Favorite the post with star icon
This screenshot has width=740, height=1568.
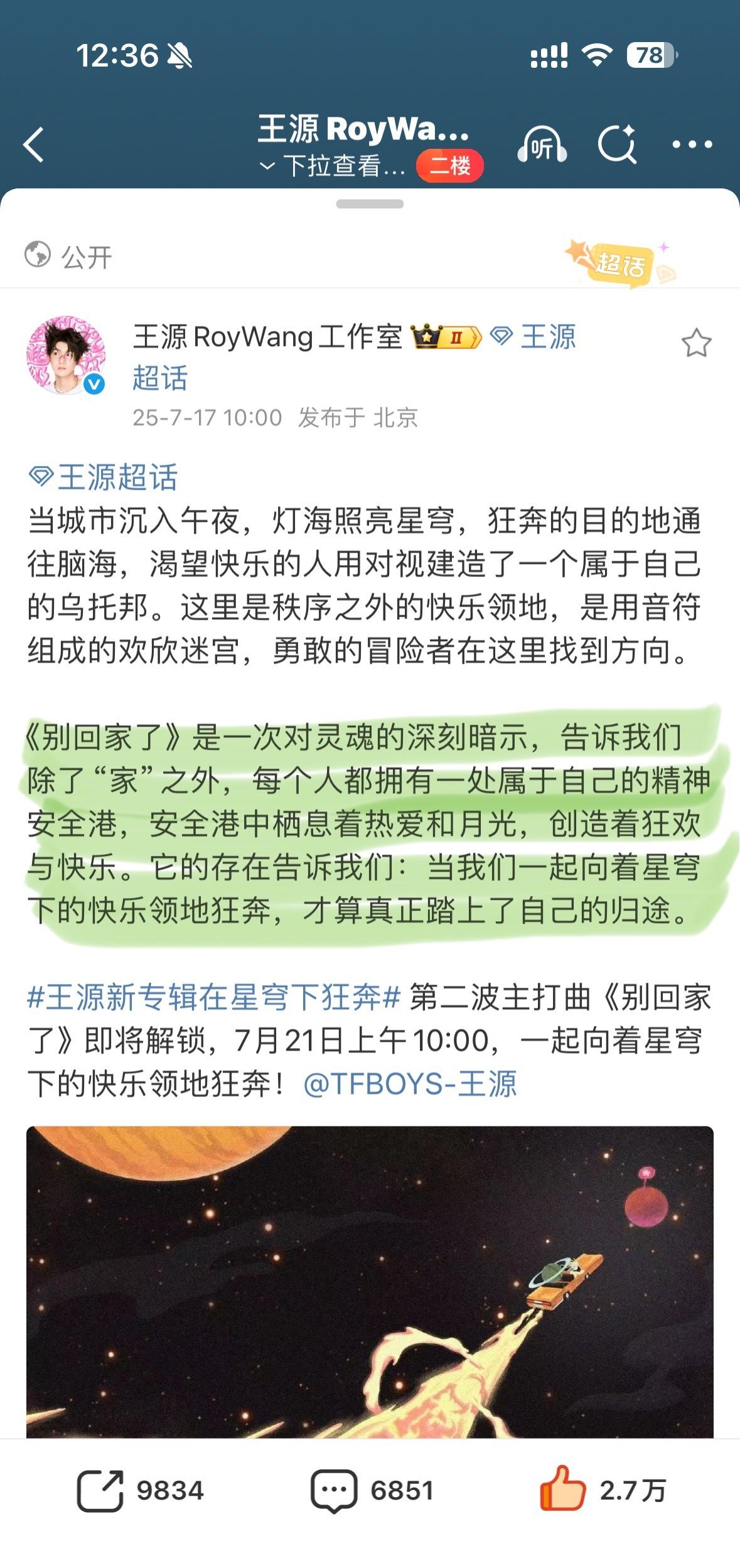696,343
